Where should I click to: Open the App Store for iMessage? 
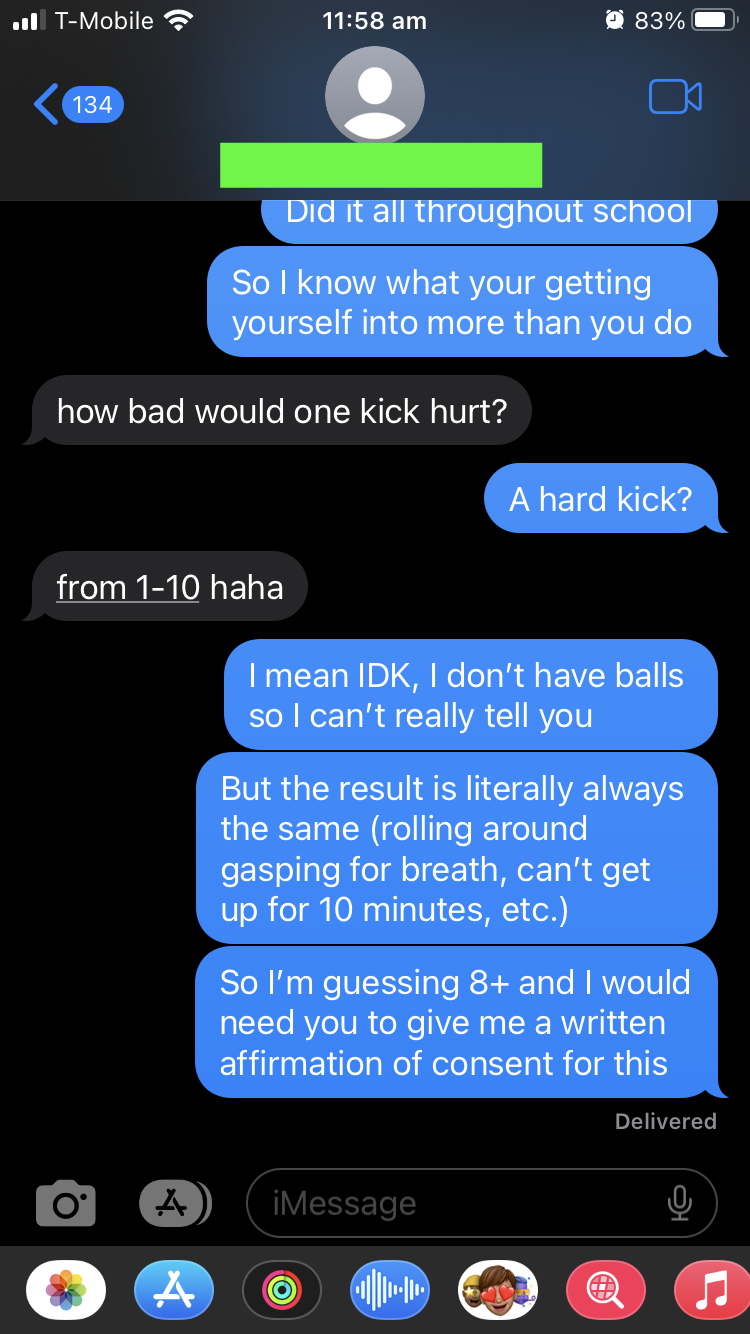click(x=174, y=1290)
